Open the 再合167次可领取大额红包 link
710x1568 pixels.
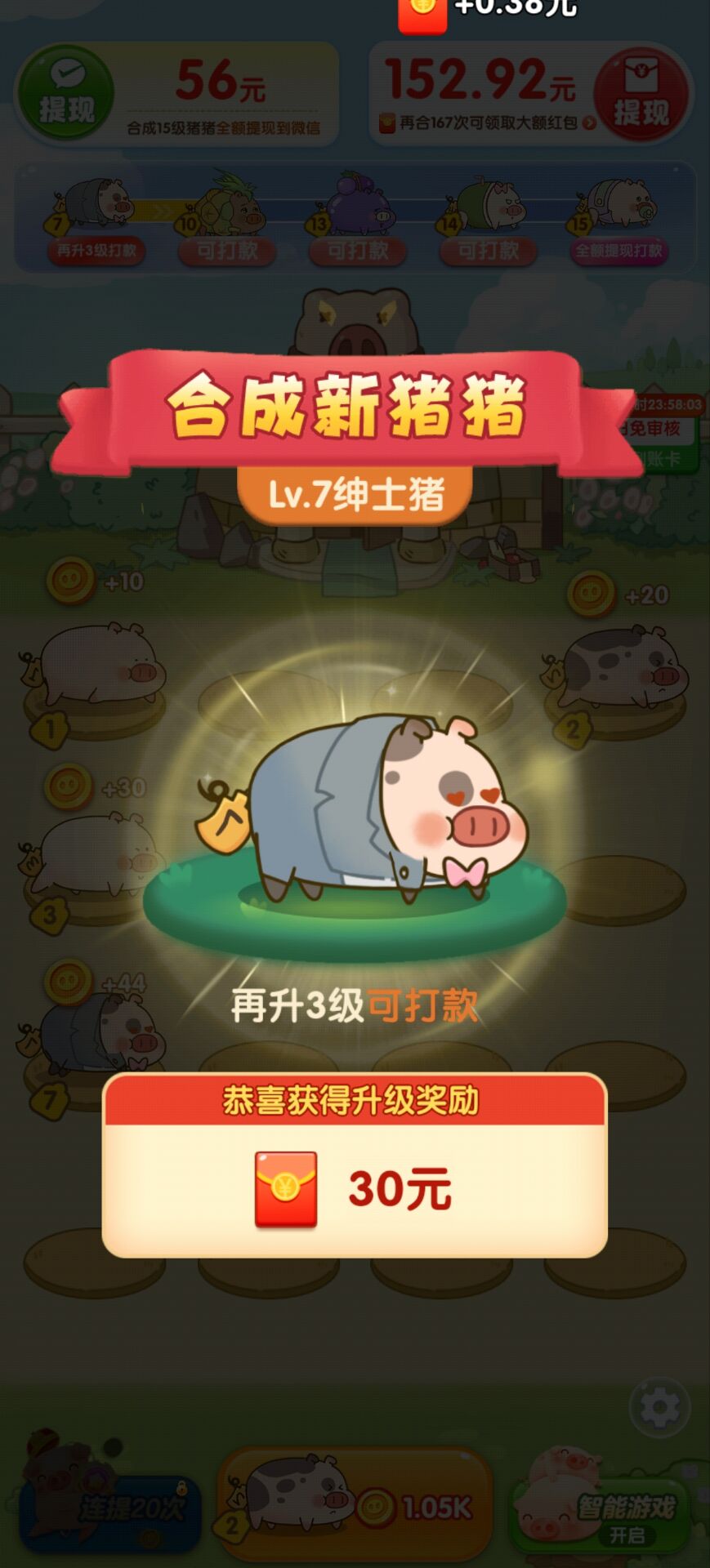pos(487,124)
